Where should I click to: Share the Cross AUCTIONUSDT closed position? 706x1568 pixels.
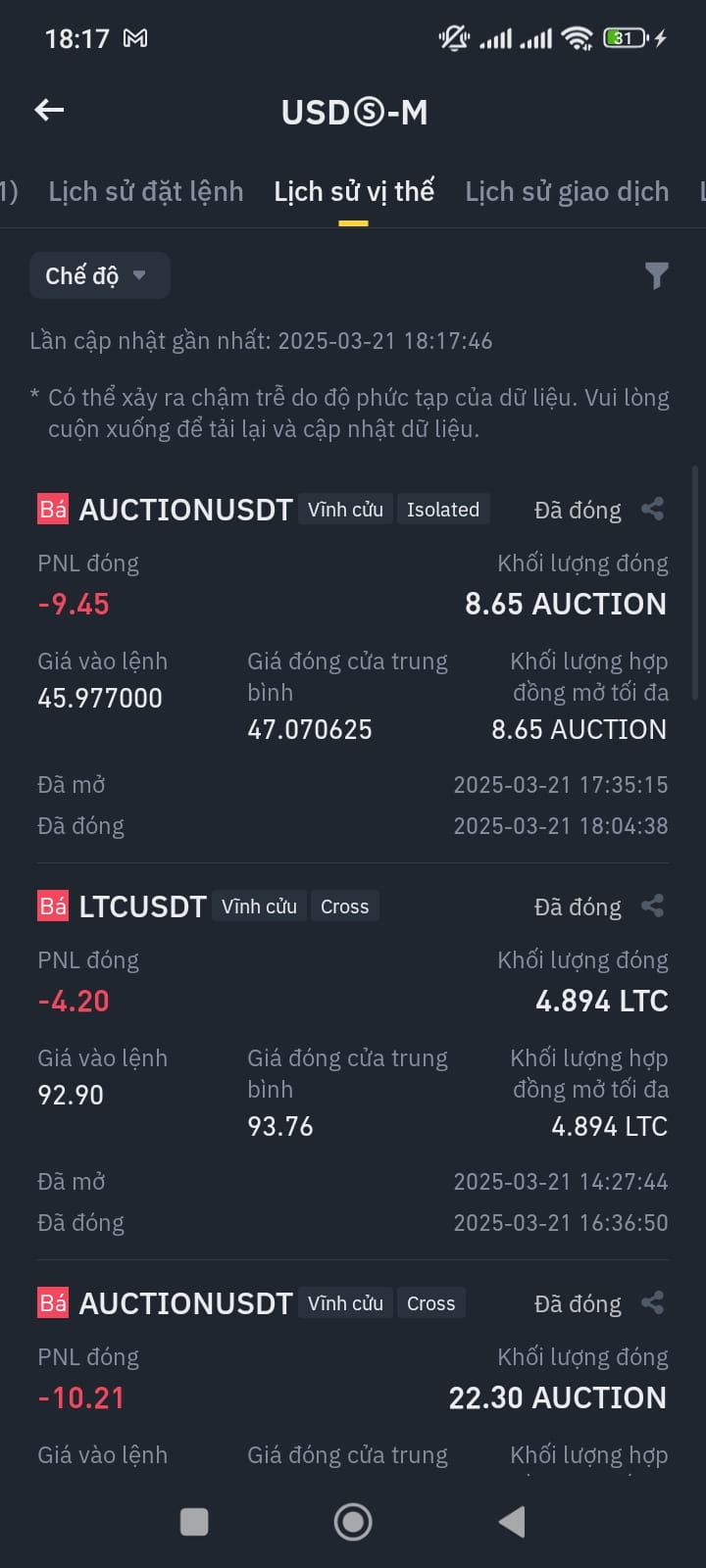point(652,1302)
